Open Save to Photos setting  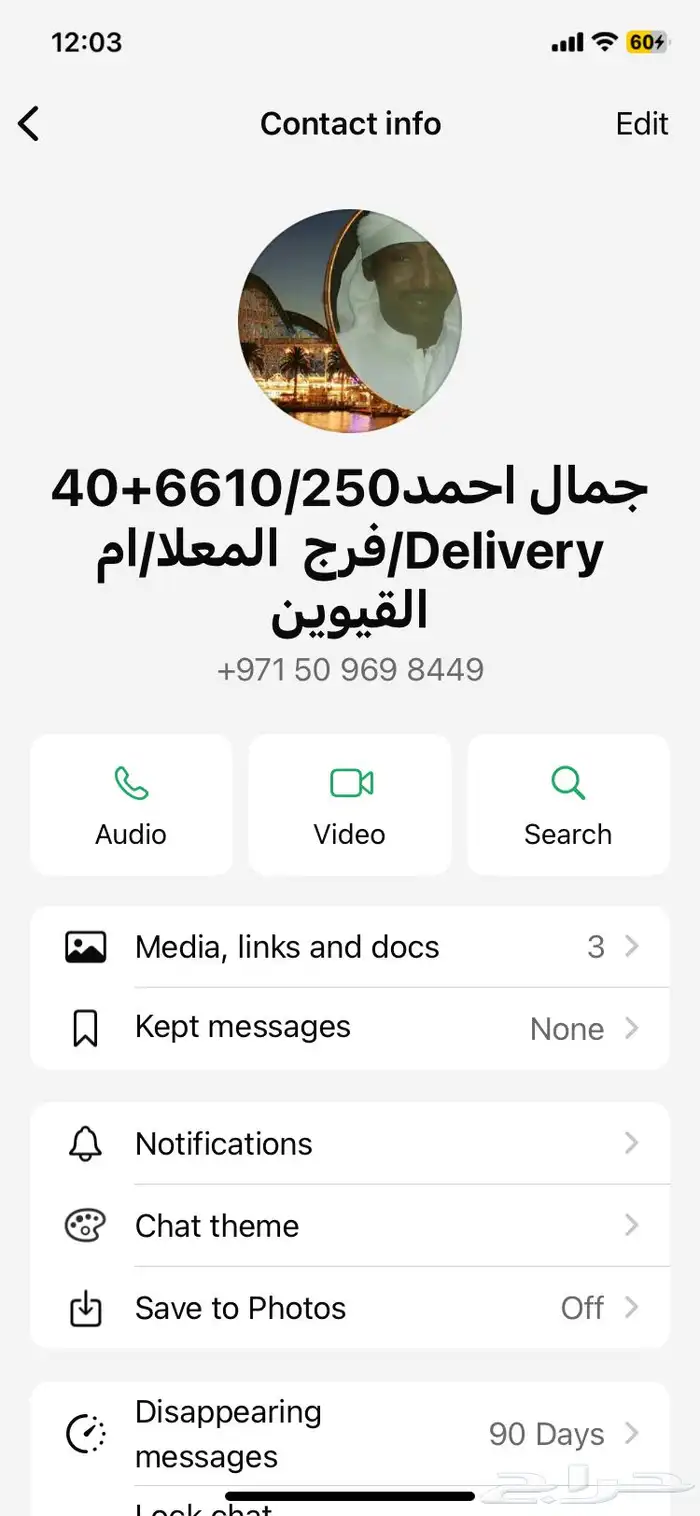[350, 1308]
